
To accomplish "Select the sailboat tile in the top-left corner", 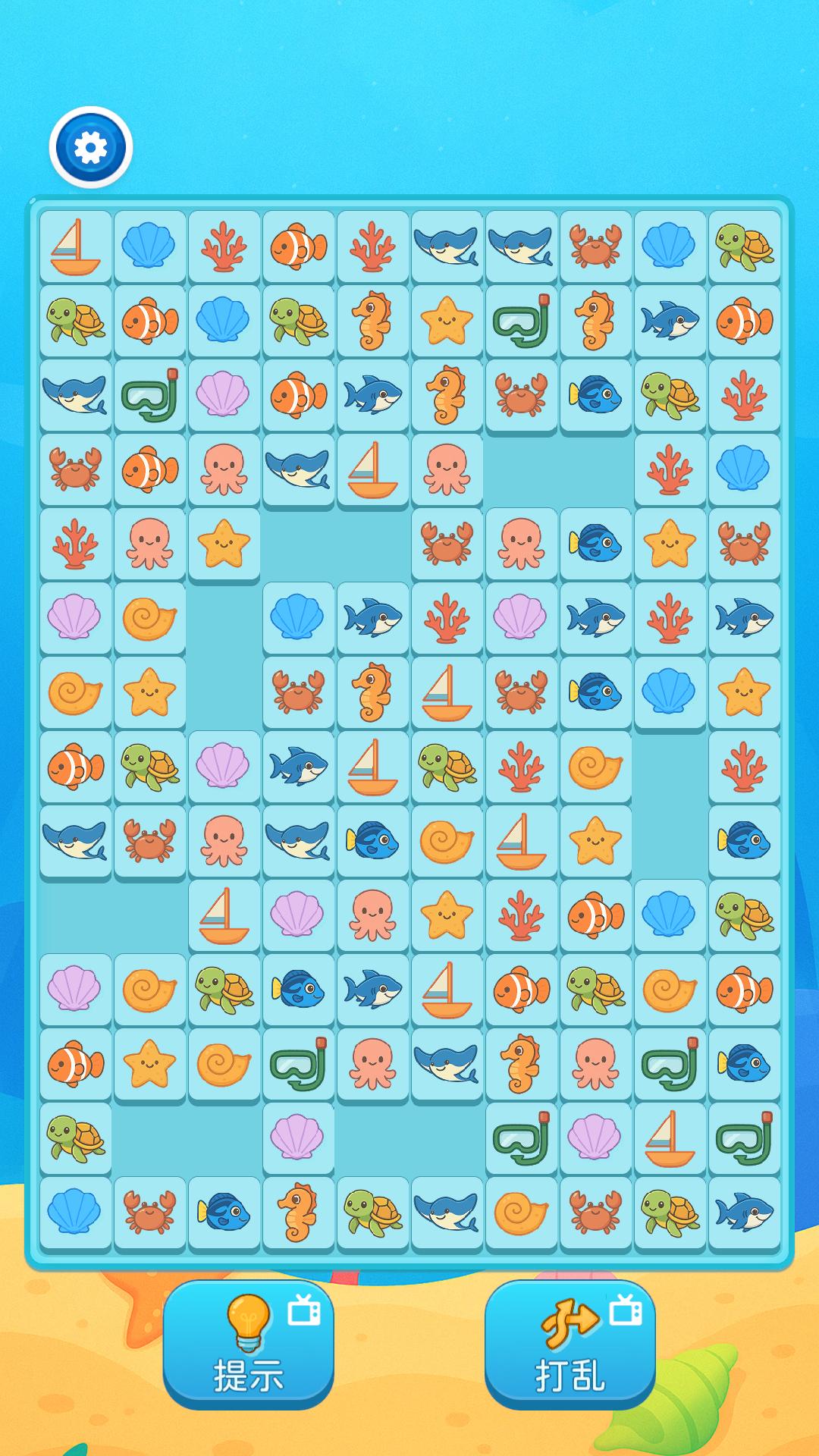I will click(x=74, y=244).
